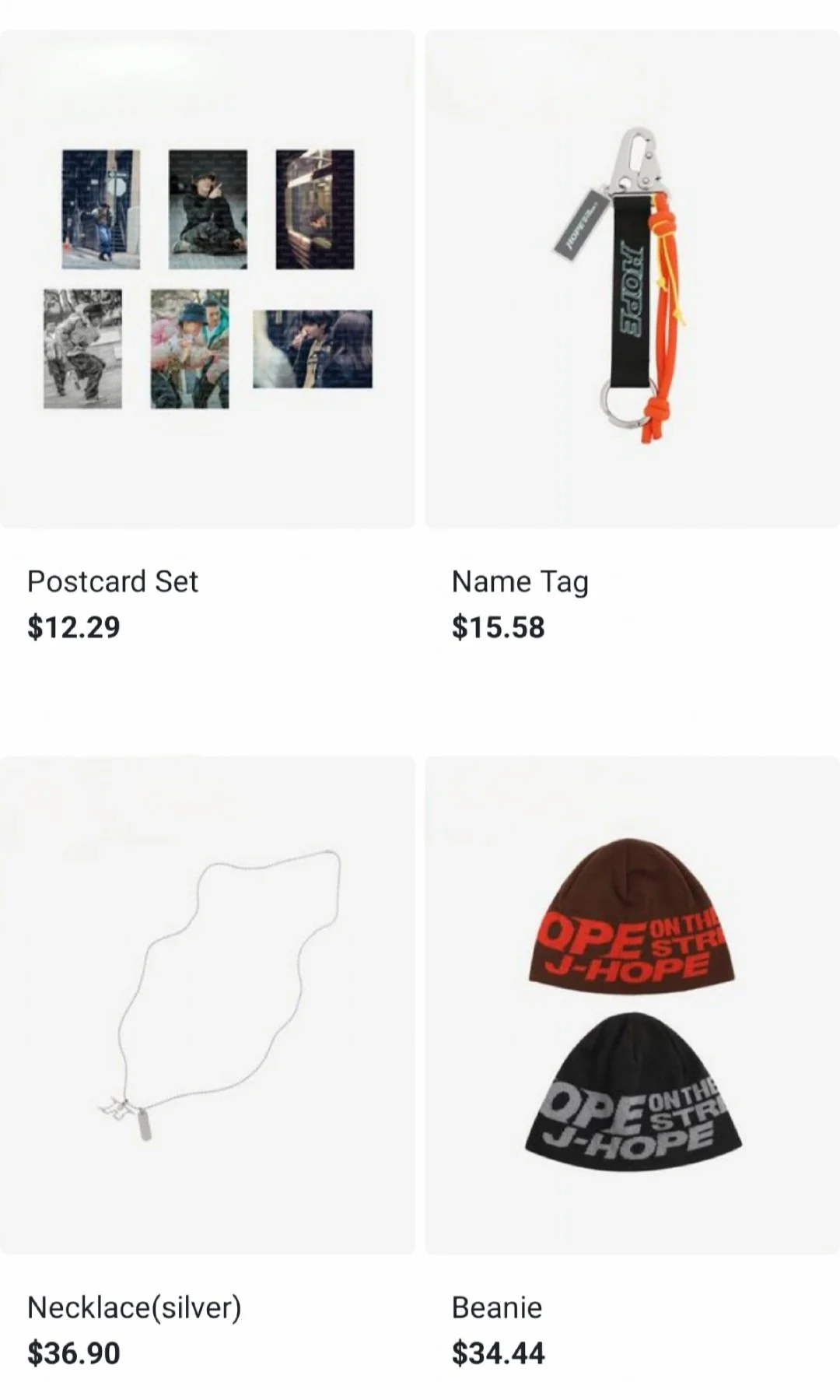Select the Necklace(silver) product card
840x1400 pixels.
pos(207,1004)
